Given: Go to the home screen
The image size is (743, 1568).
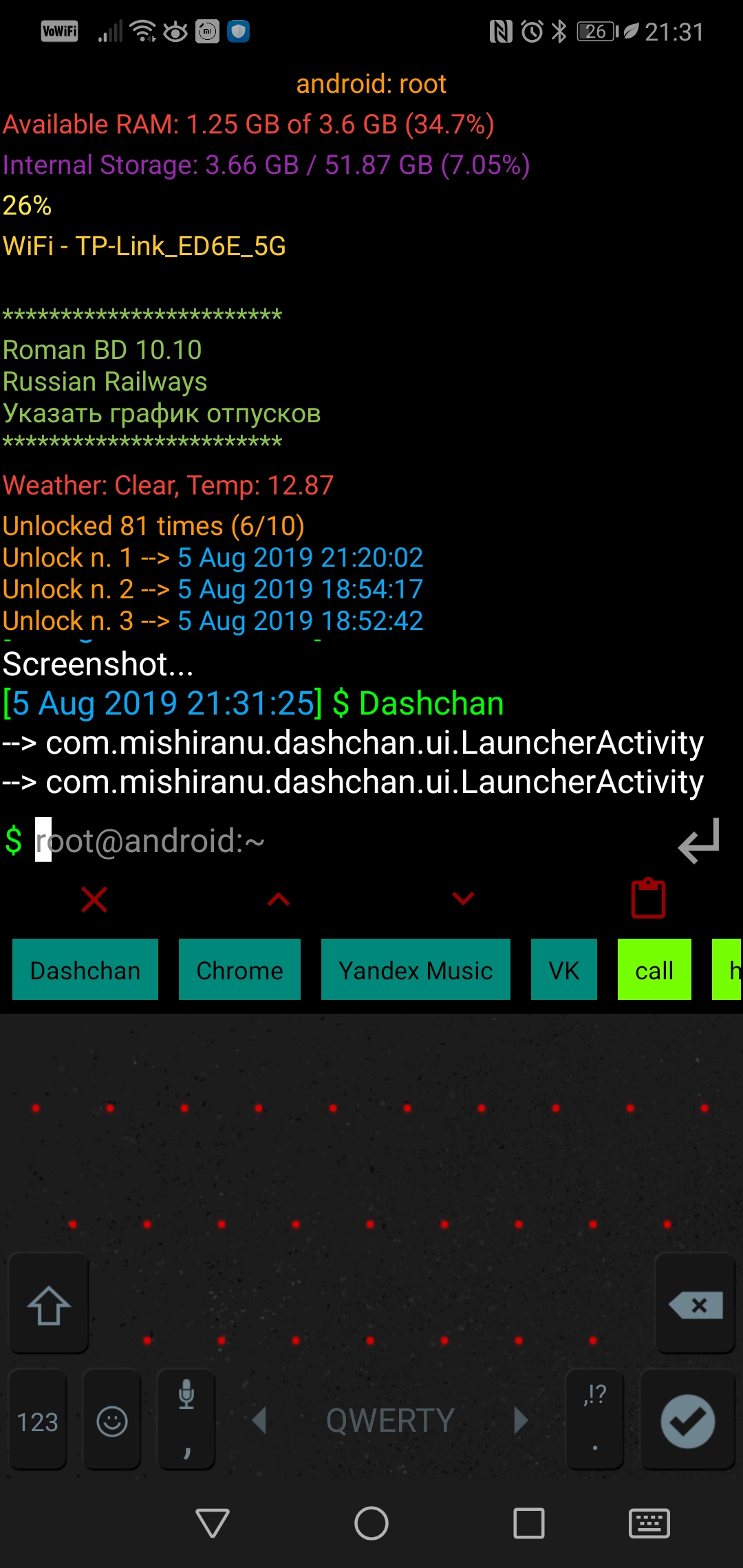Looking at the screenshot, I should point(371,1523).
